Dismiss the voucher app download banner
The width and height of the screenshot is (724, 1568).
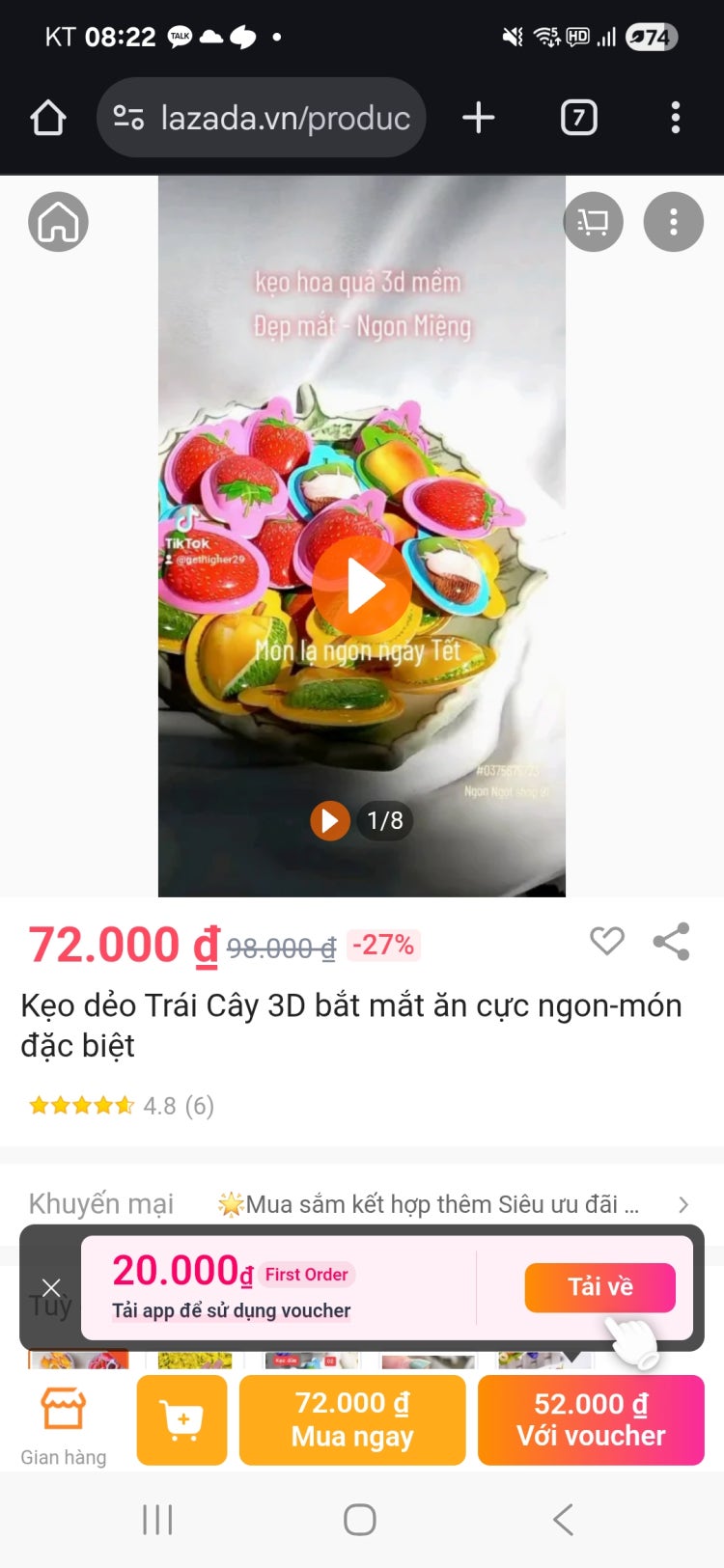[x=51, y=1288]
